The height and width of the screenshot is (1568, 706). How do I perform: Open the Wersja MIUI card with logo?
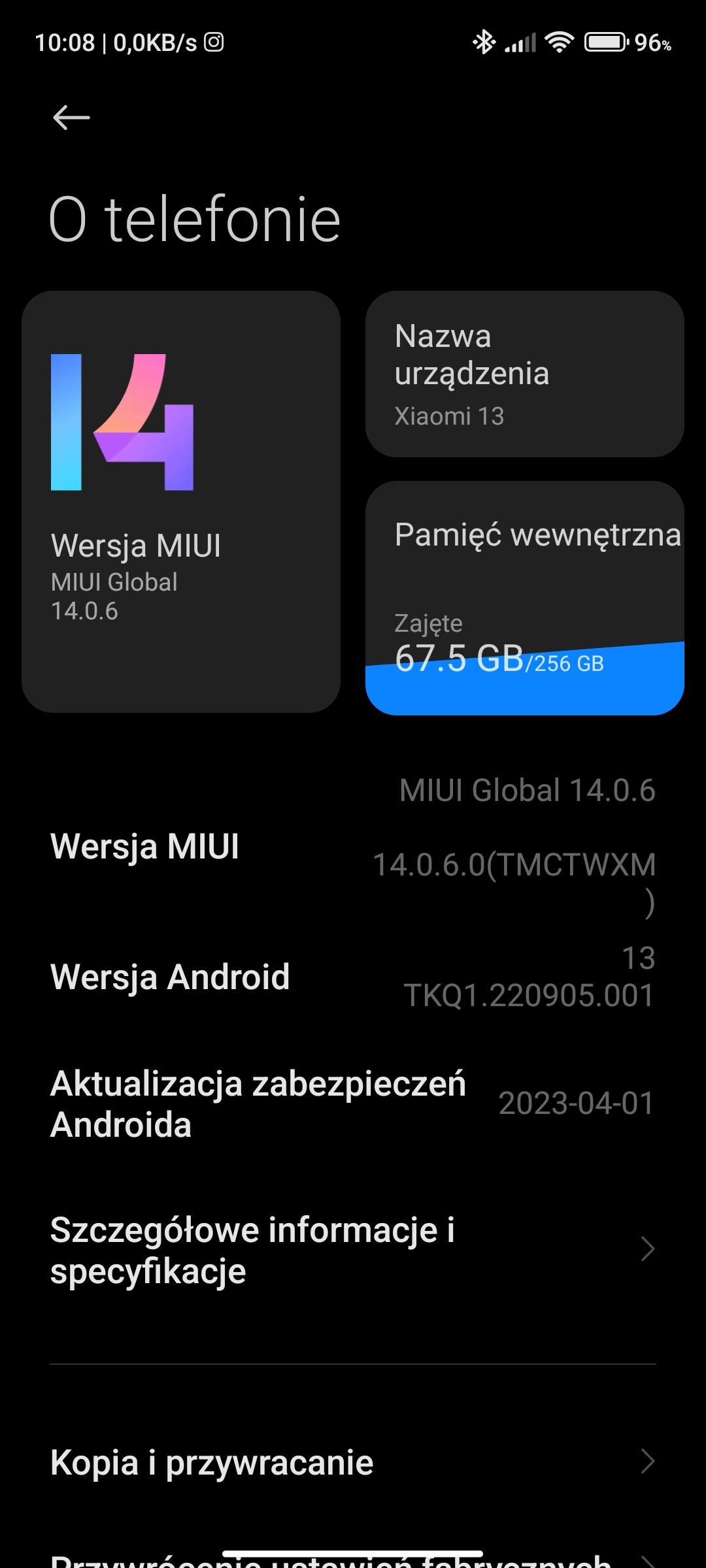pos(181,501)
